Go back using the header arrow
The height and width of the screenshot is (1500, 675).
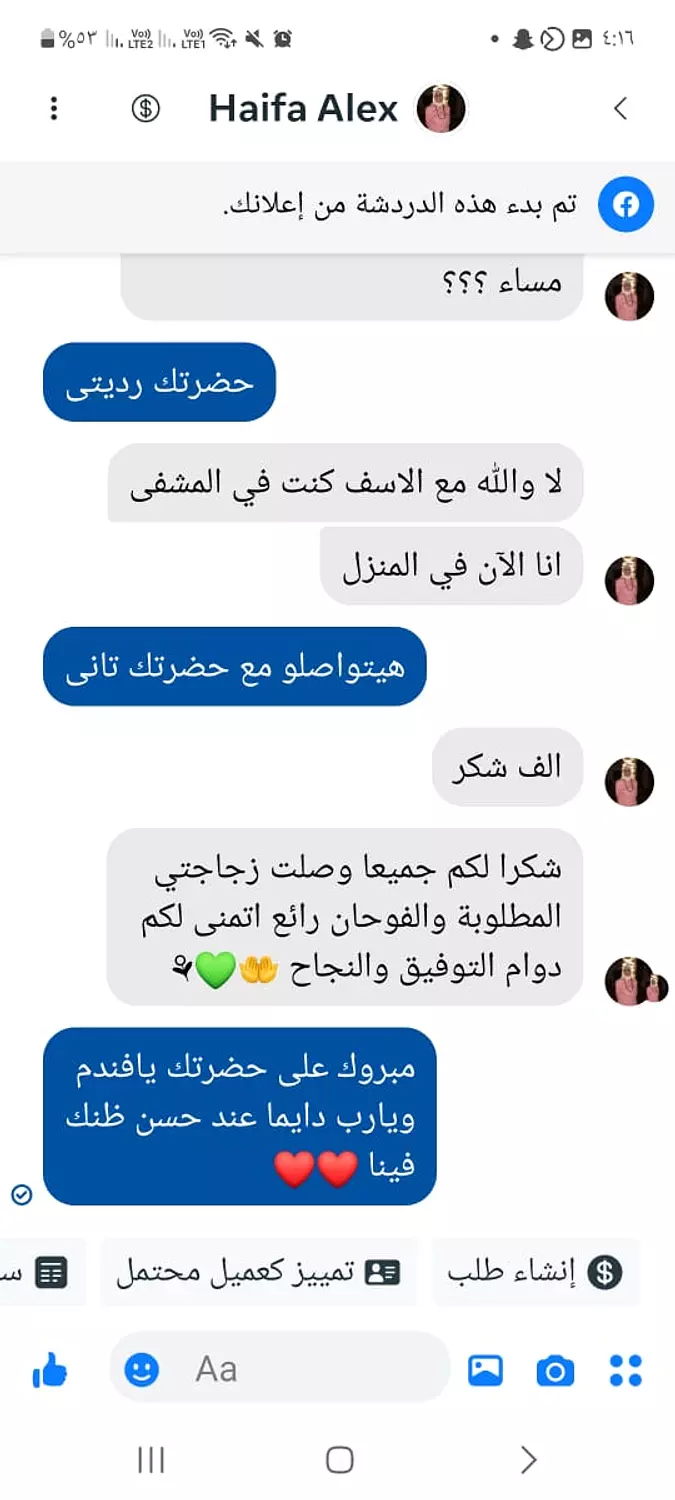click(621, 108)
